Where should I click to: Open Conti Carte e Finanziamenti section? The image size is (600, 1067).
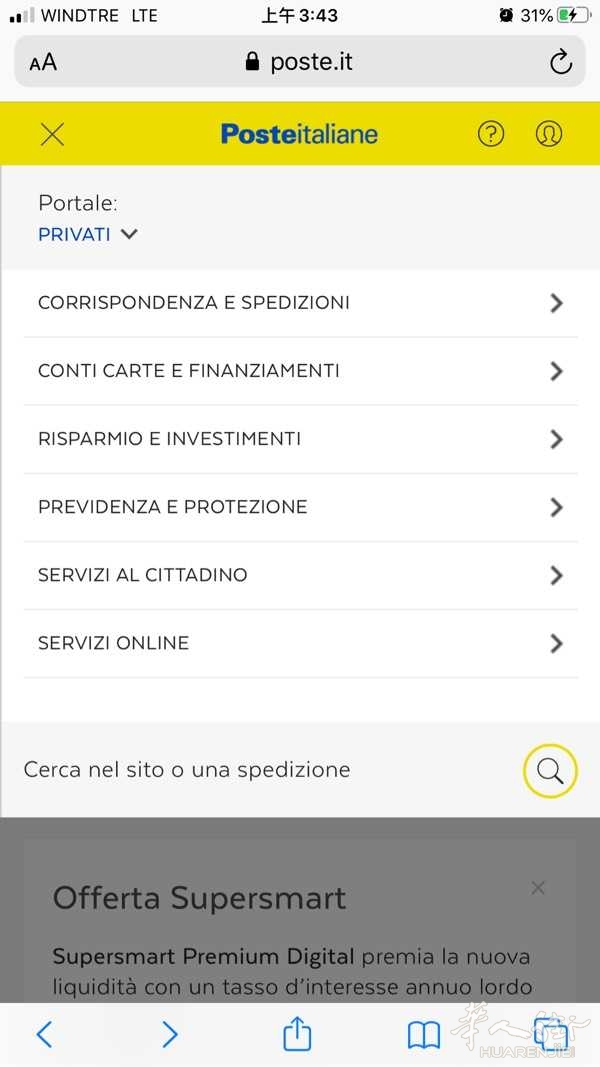pyautogui.click(x=300, y=371)
